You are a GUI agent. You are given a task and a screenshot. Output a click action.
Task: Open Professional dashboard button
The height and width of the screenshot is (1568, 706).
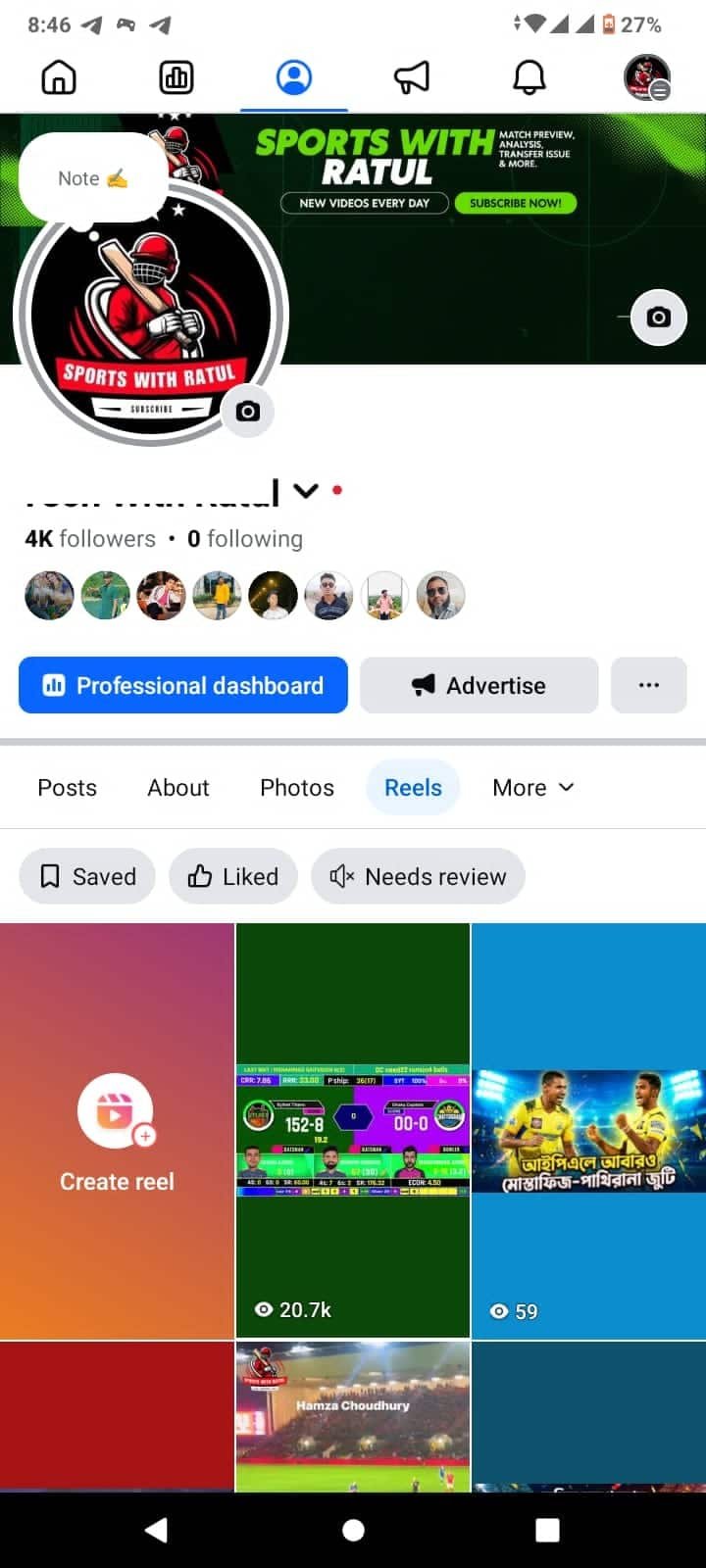coord(183,685)
